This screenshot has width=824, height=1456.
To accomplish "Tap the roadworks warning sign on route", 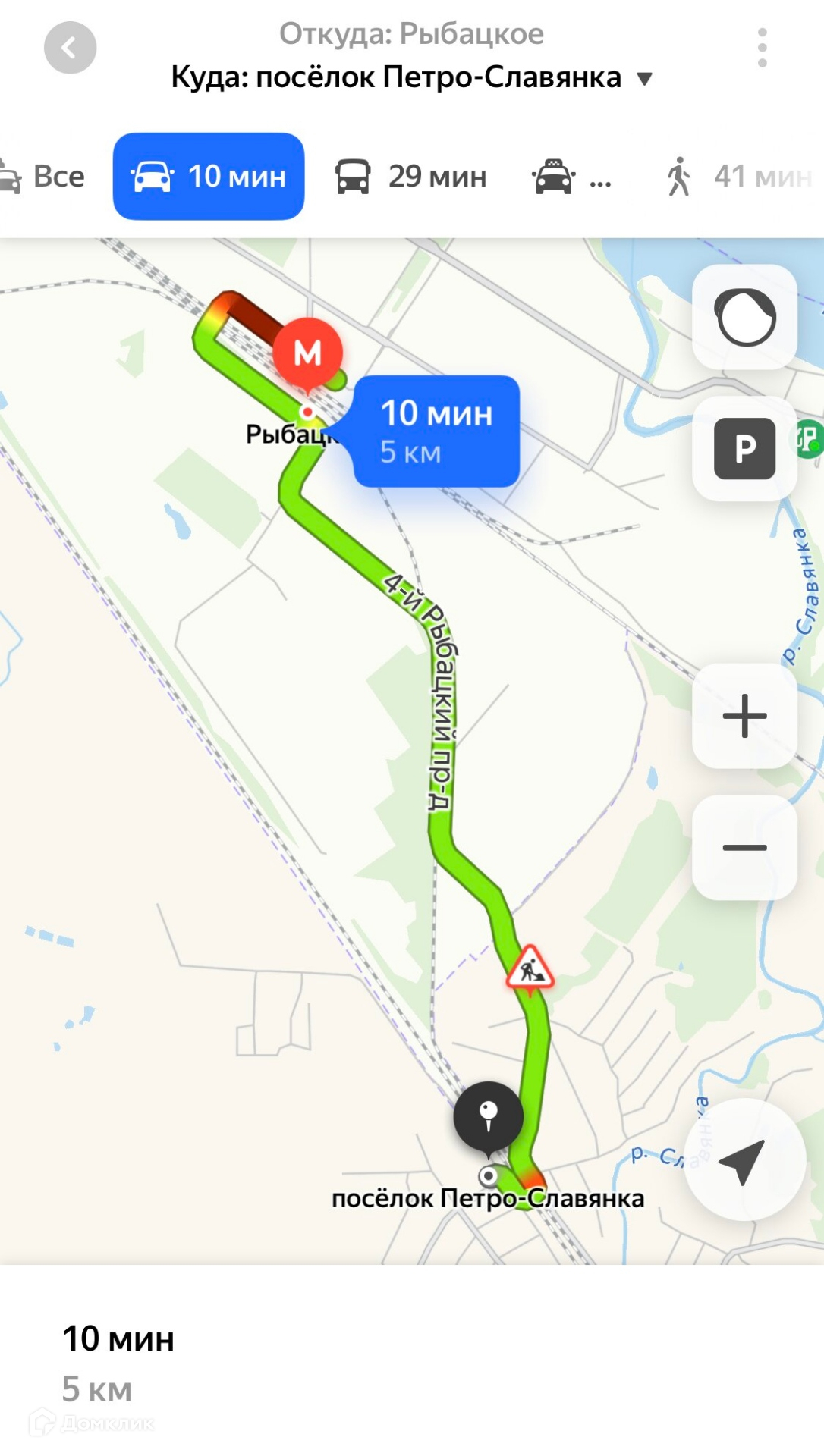I will point(530,968).
